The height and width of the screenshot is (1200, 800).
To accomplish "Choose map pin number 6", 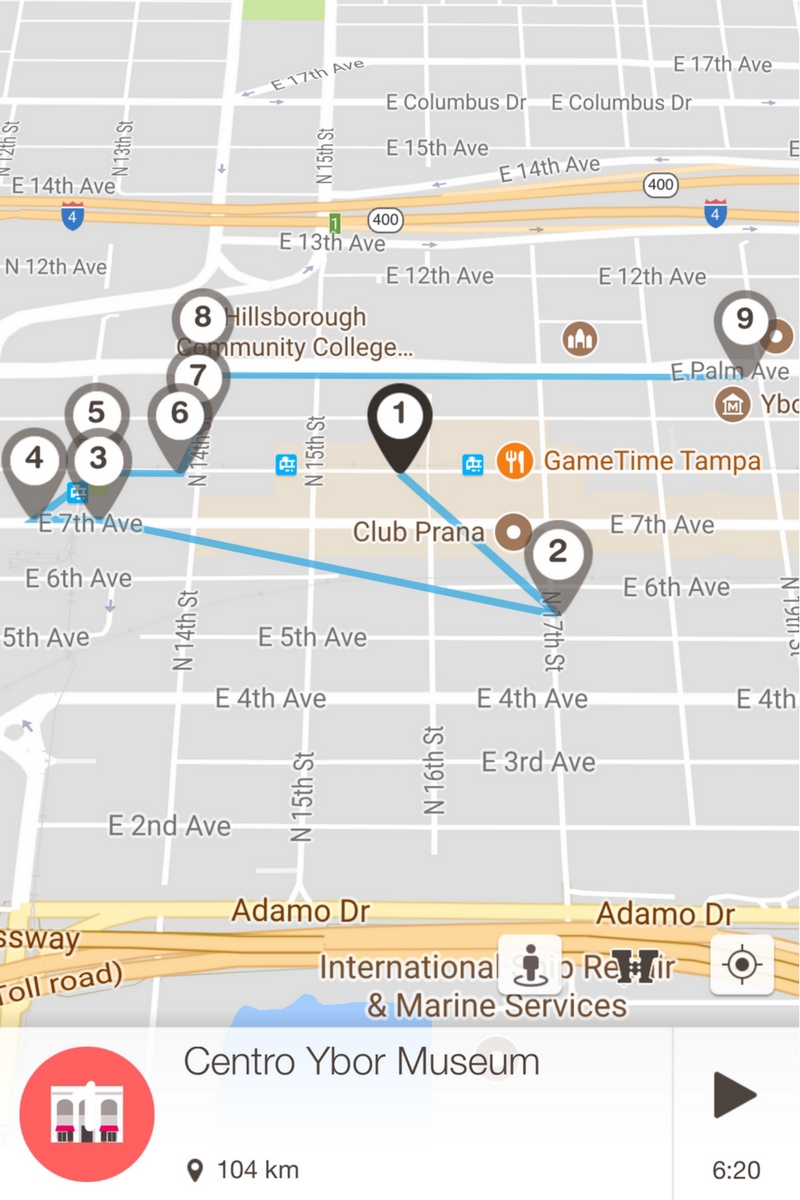I will click(179, 414).
